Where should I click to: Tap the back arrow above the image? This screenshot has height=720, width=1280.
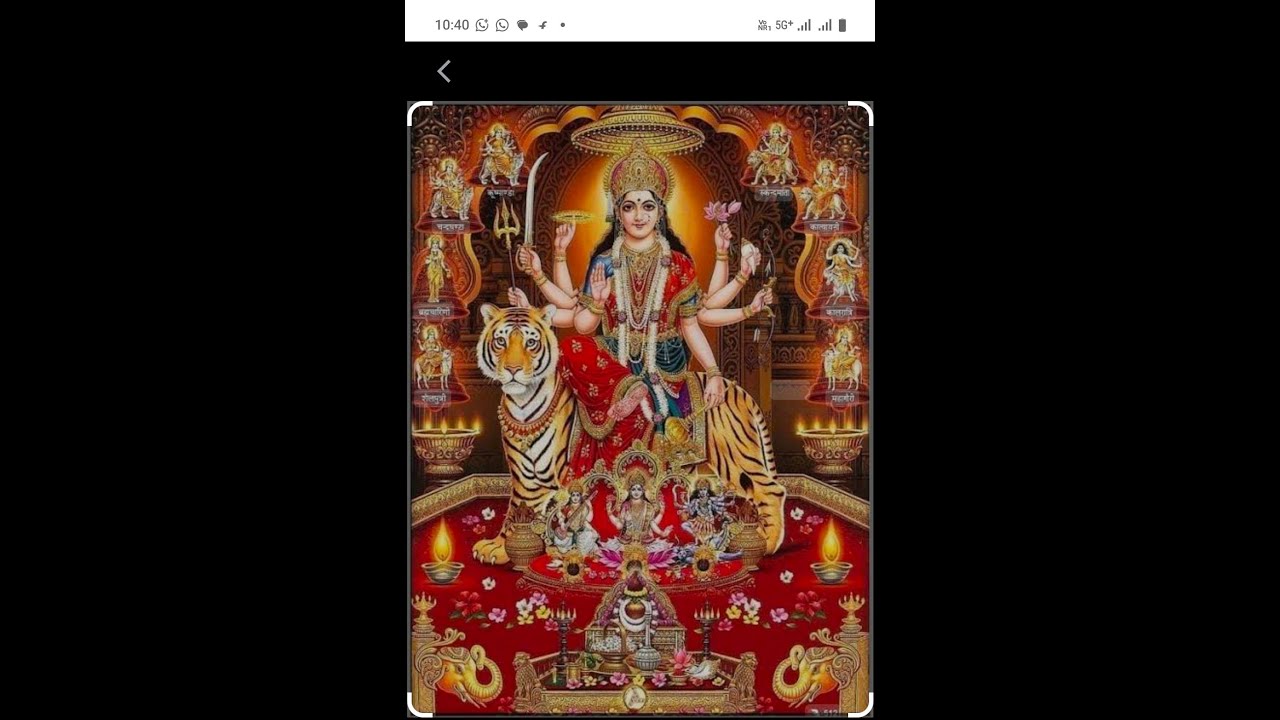click(x=444, y=71)
